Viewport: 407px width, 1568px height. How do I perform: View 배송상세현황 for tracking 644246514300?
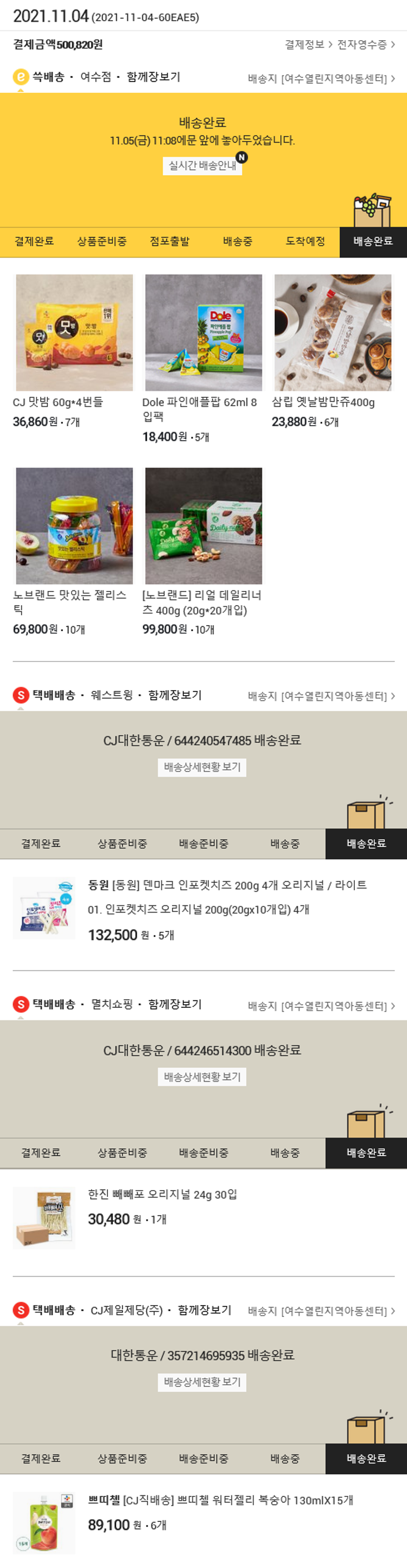pos(202,1077)
